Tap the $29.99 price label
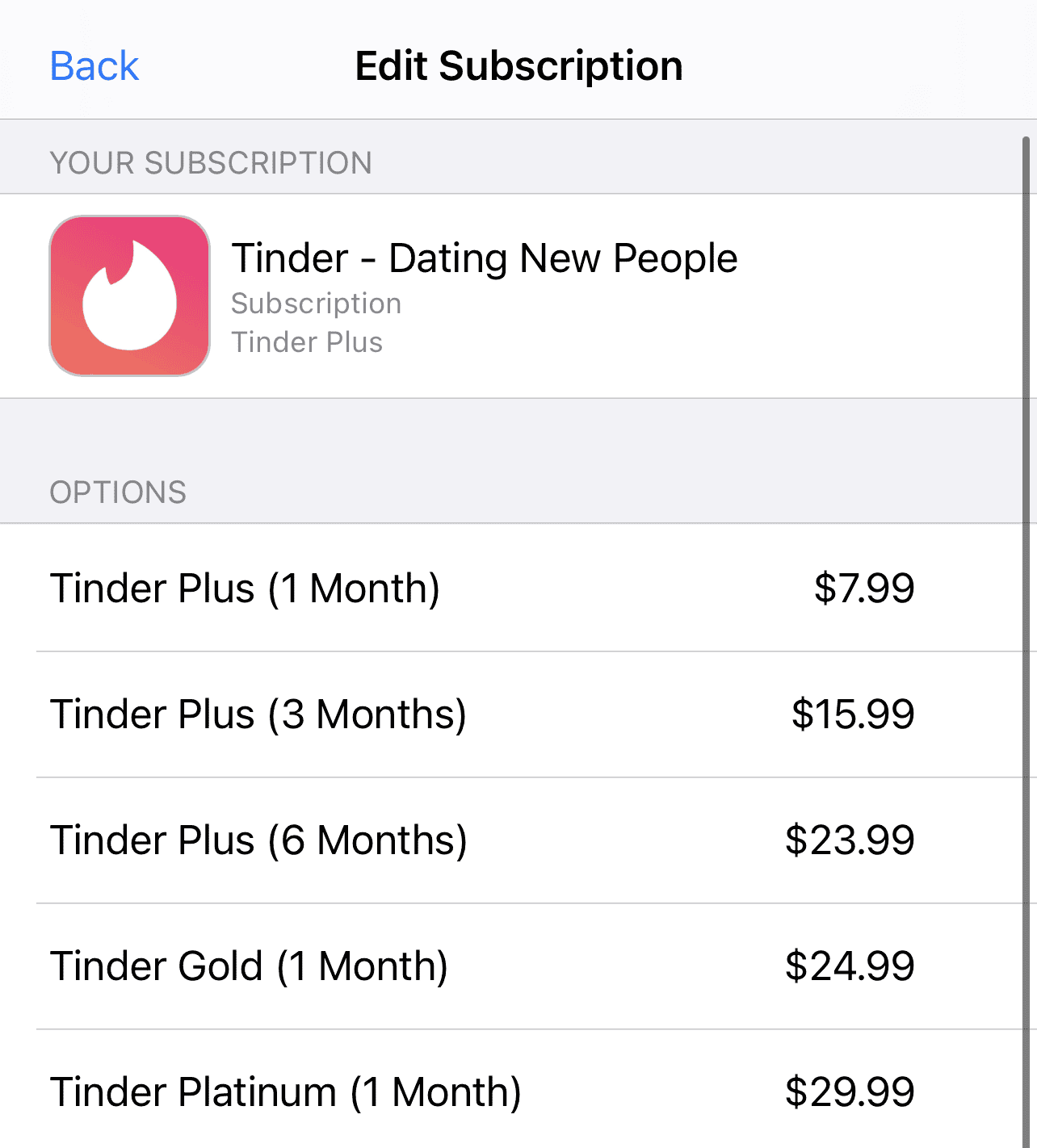 850,1091
